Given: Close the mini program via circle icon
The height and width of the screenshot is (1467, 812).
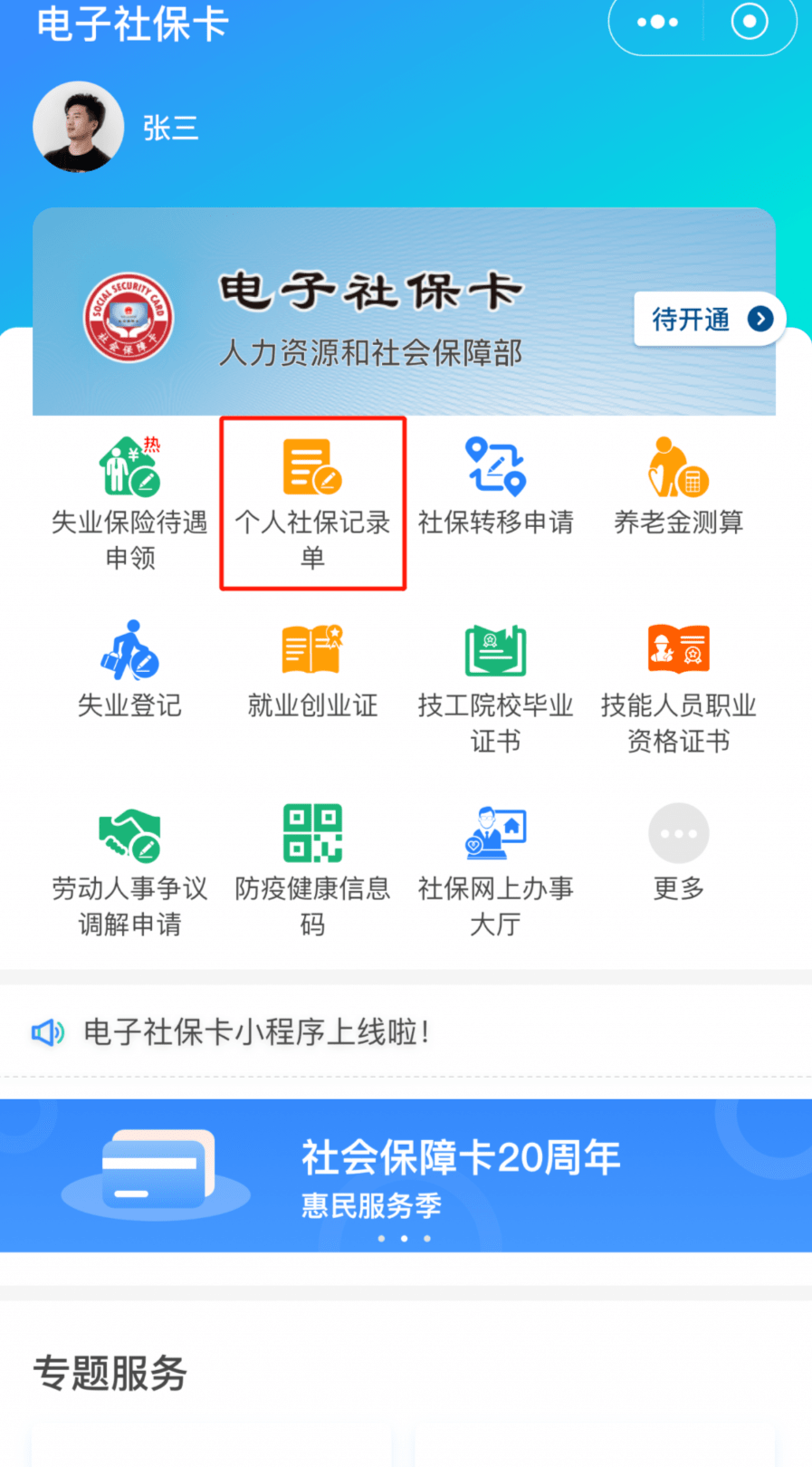Looking at the screenshot, I should point(750,21).
